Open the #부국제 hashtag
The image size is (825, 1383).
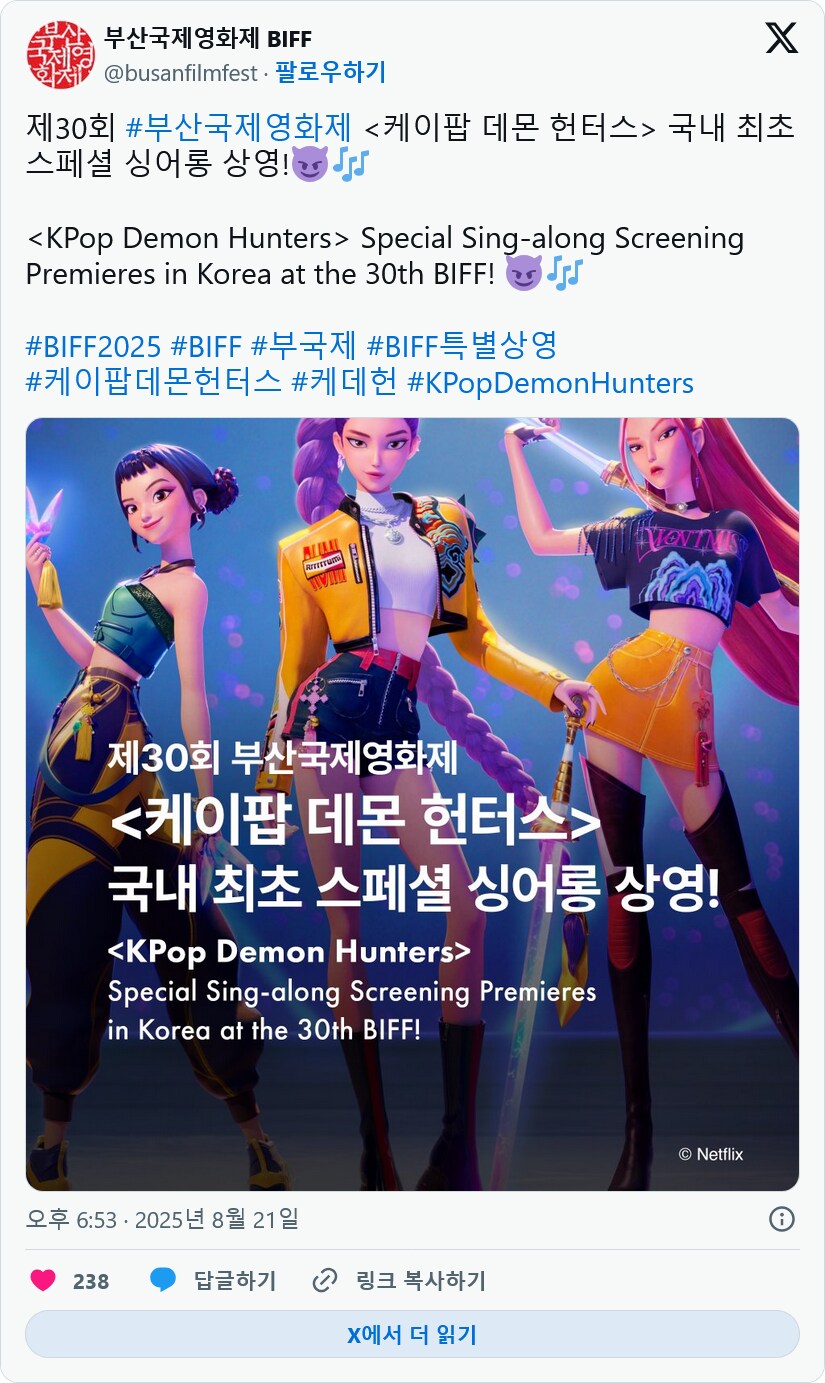click(303, 346)
